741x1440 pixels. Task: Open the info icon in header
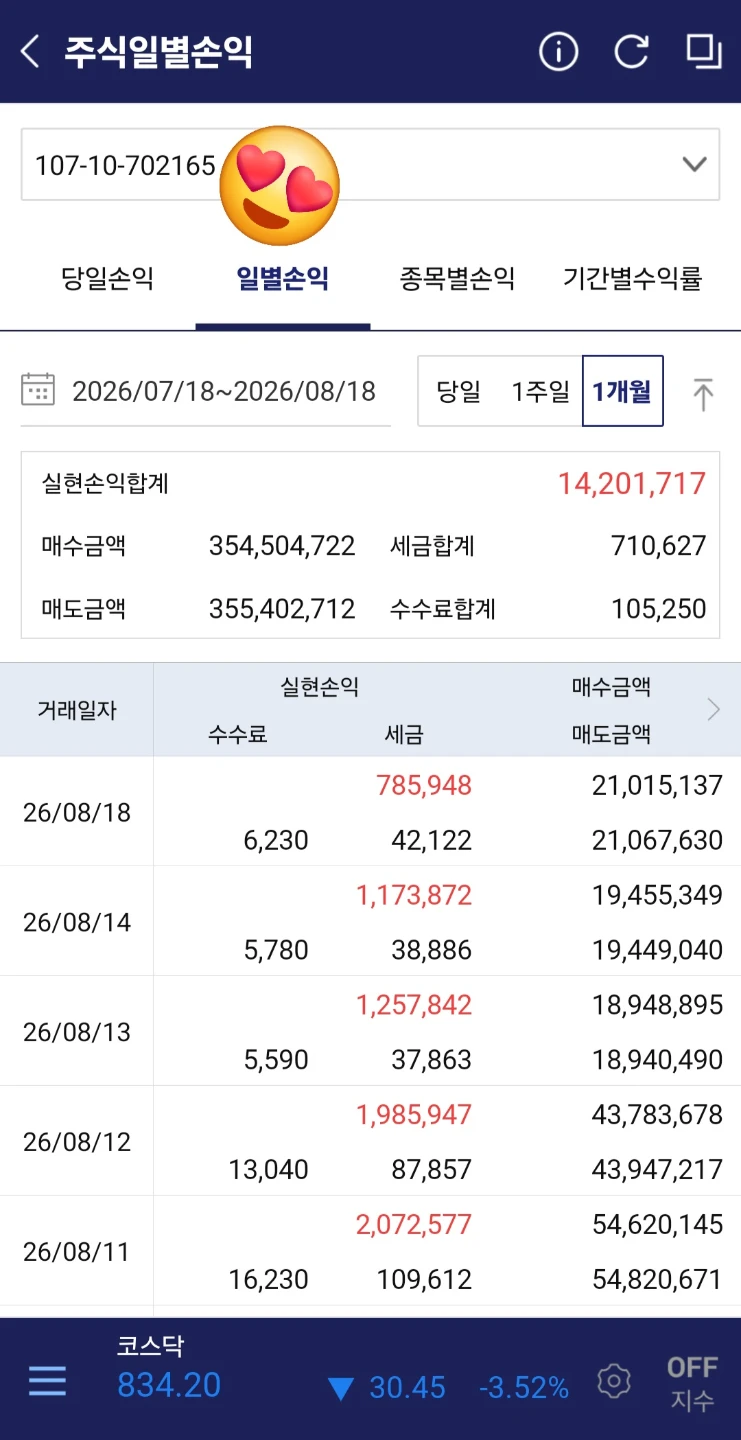[x=558, y=51]
